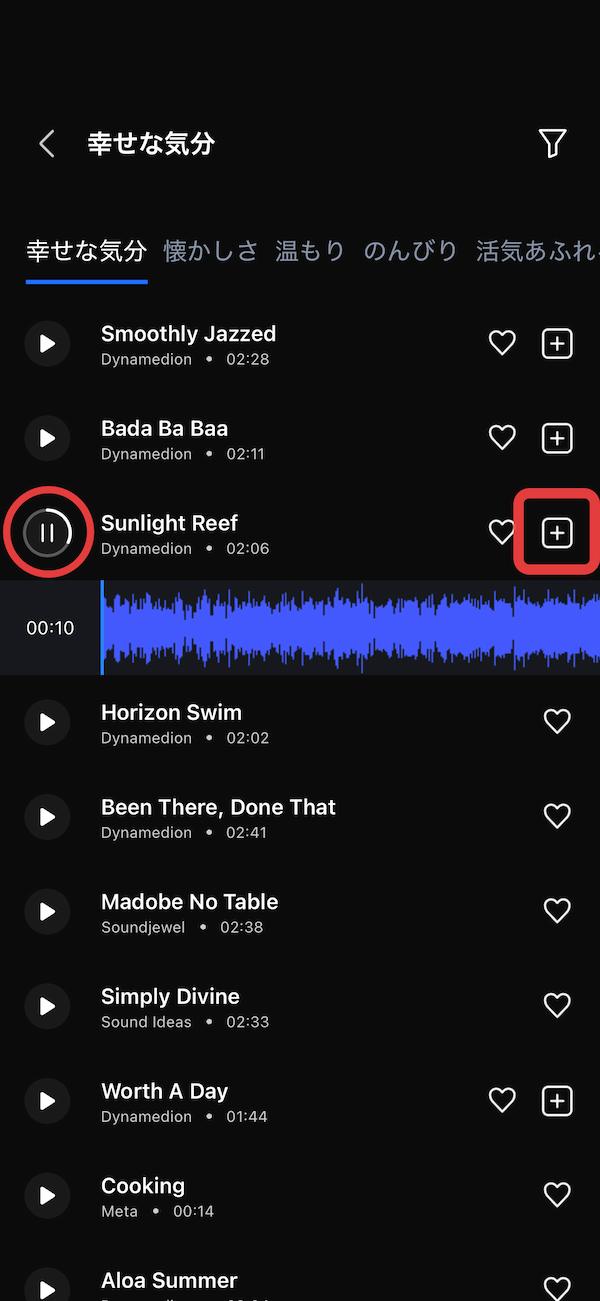Play Horizon Swim
This screenshot has width=600, height=1301.
pos(47,722)
